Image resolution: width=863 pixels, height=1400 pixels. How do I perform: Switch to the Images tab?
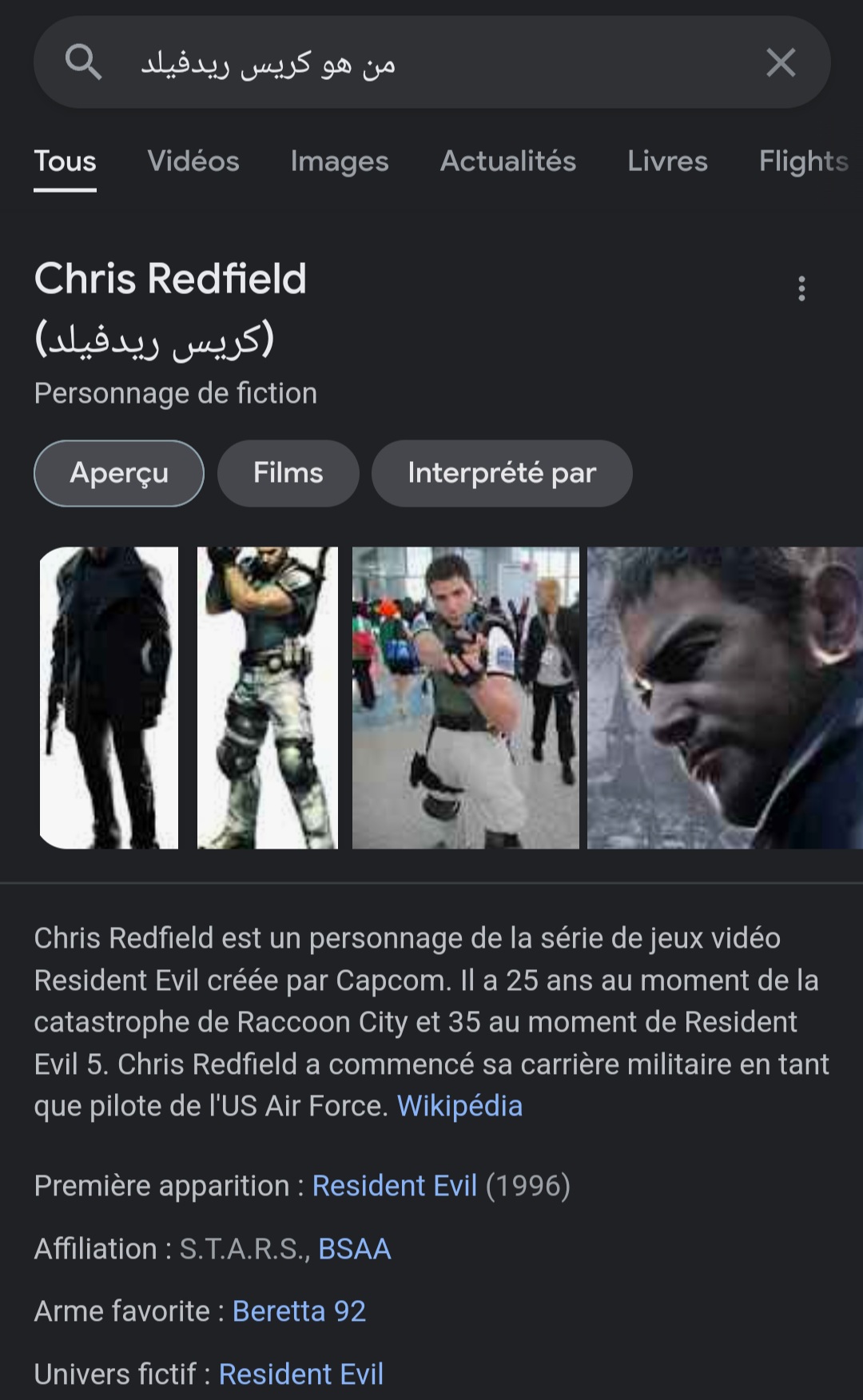tap(340, 161)
